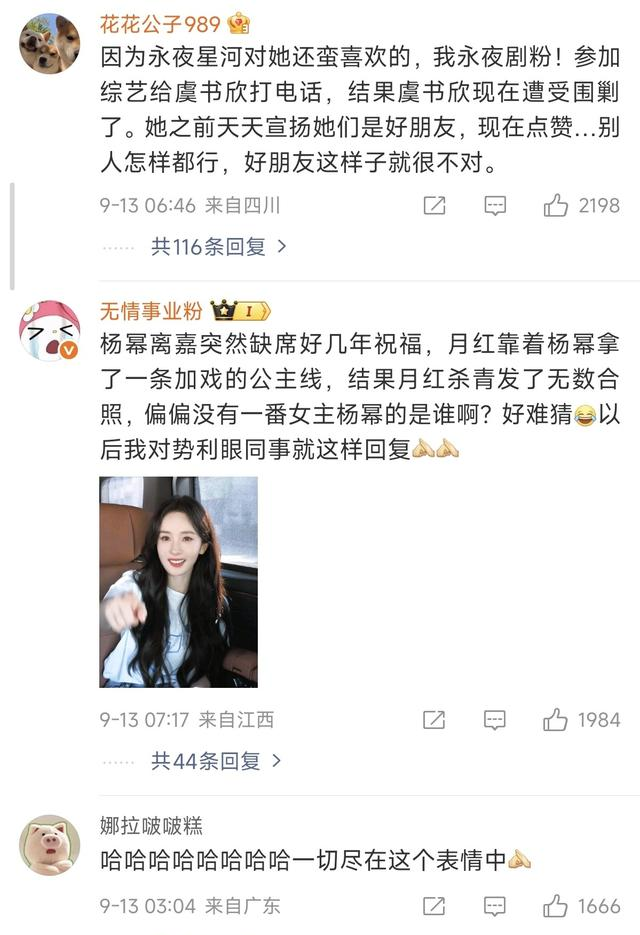Open username 花花公子989's profile
Viewport: 640px width, 935px height.
160,22
